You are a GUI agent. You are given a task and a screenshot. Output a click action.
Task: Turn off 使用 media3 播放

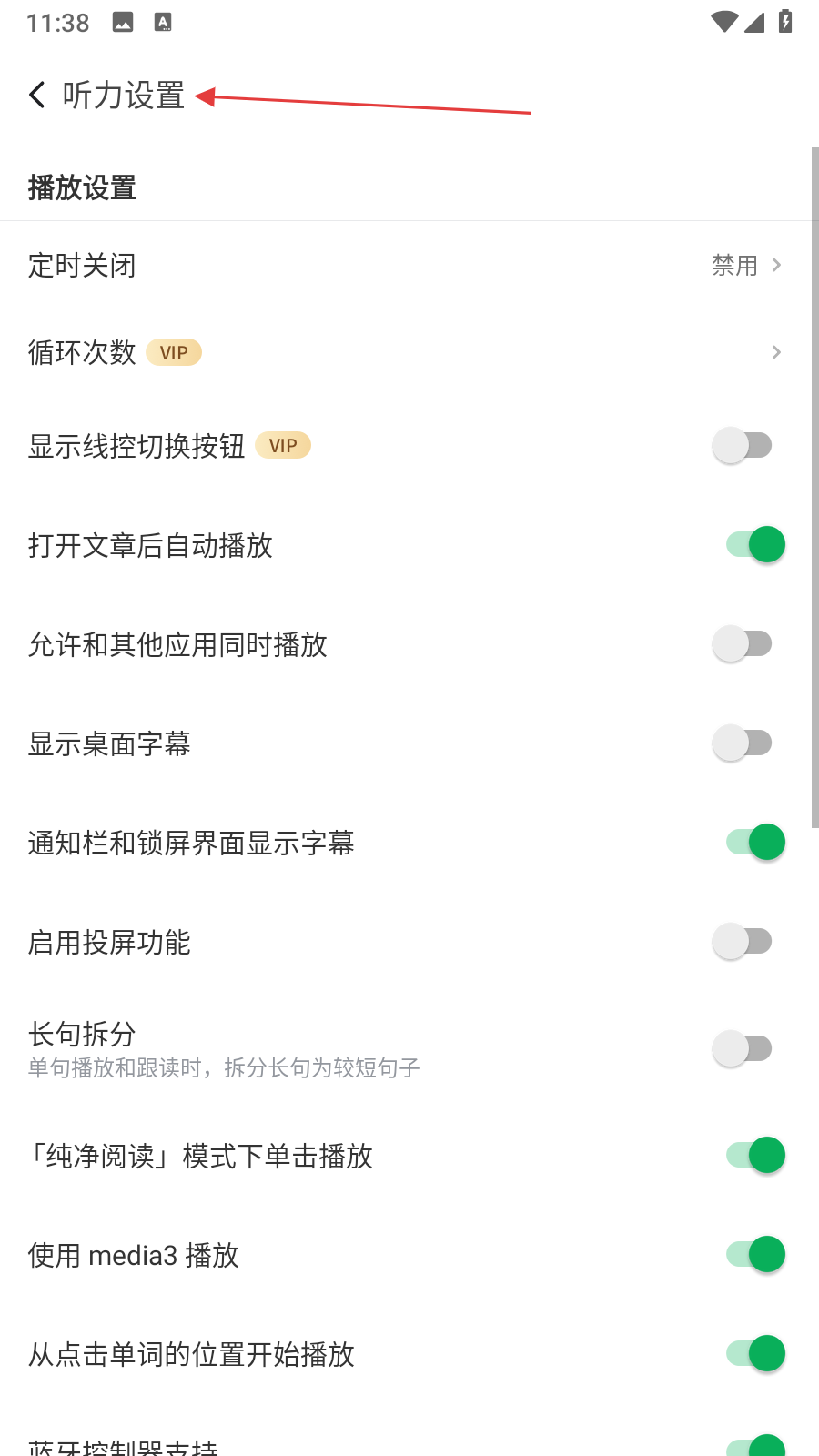tap(755, 1255)
